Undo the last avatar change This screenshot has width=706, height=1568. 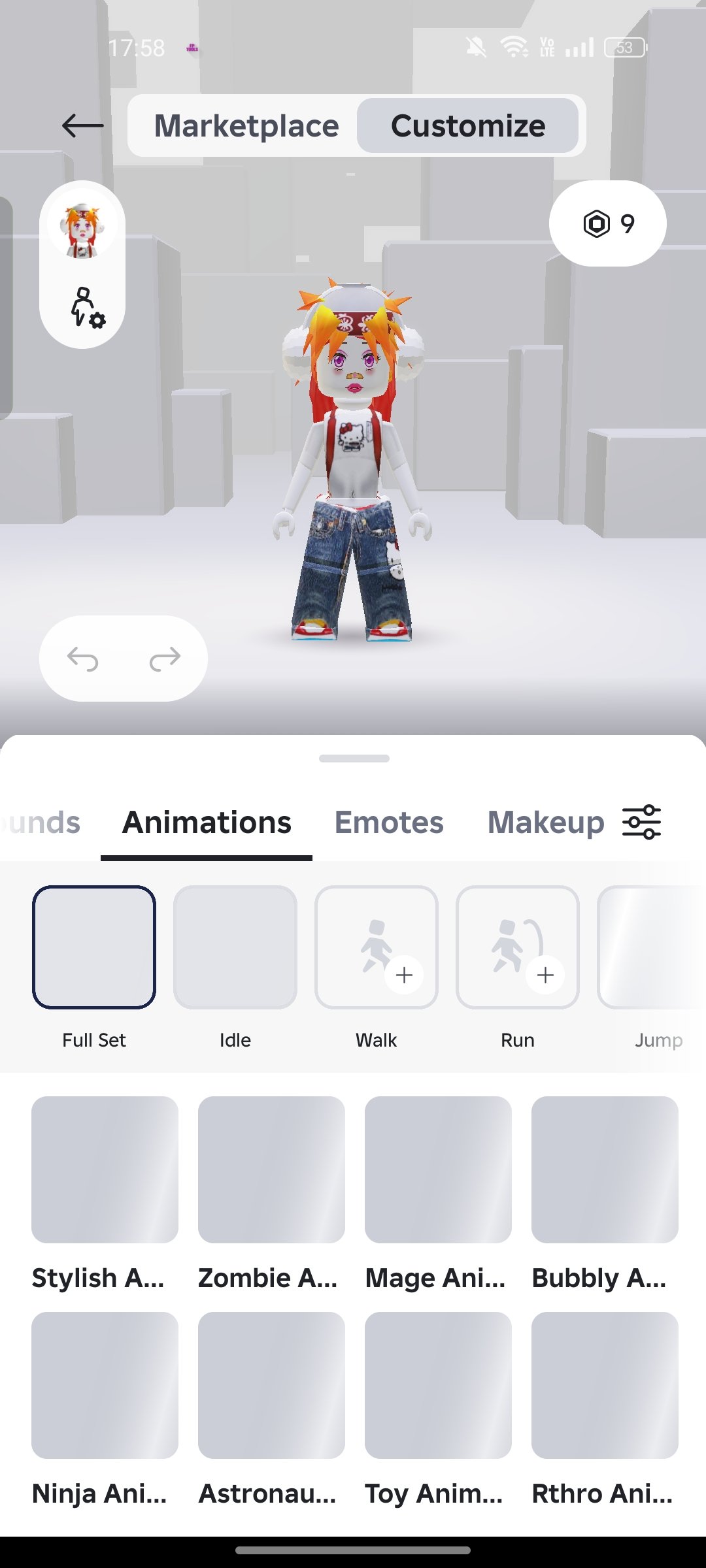coord(83,659)
